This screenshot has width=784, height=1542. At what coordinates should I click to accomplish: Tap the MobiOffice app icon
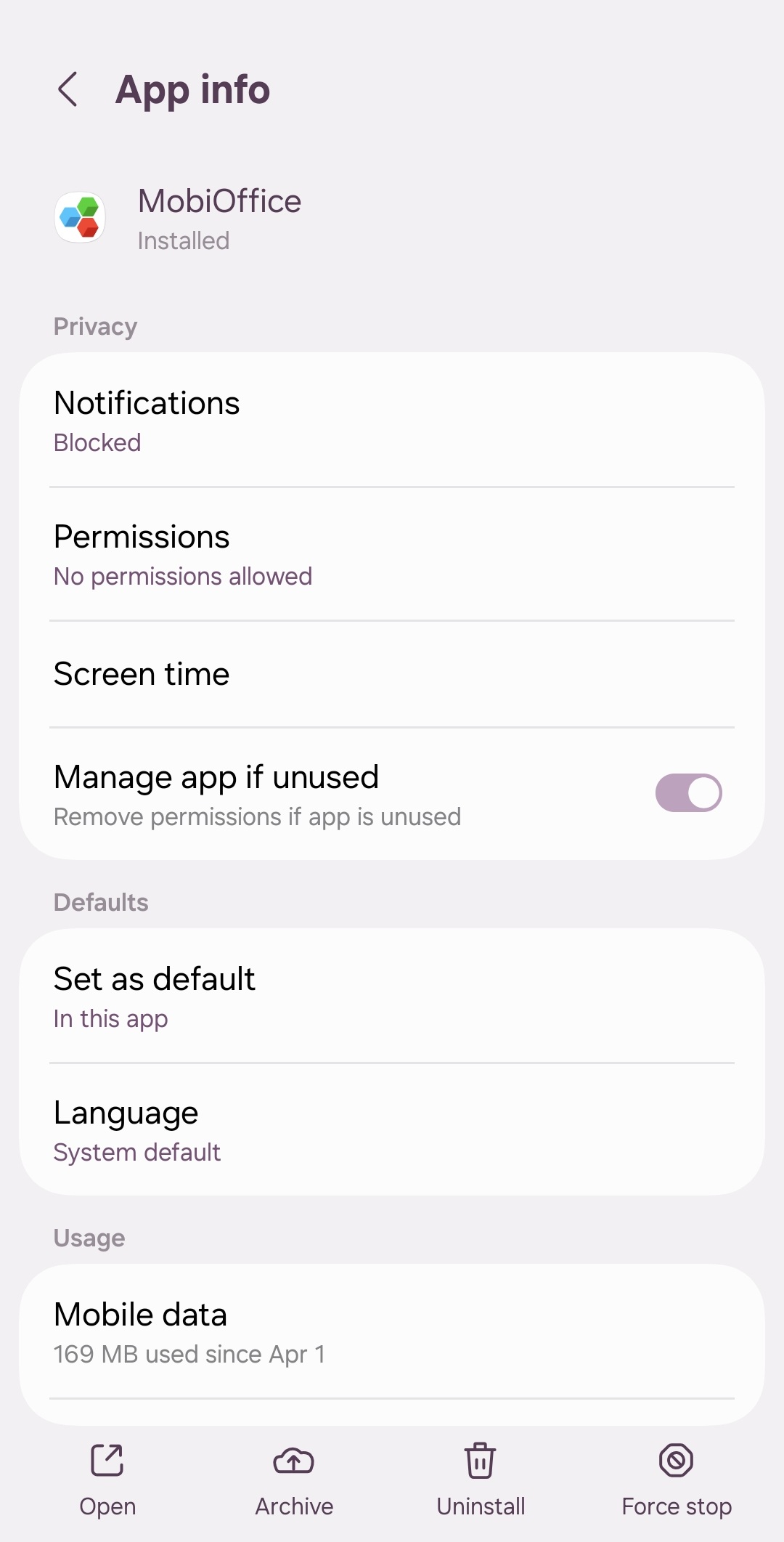[x=81, y=216]
